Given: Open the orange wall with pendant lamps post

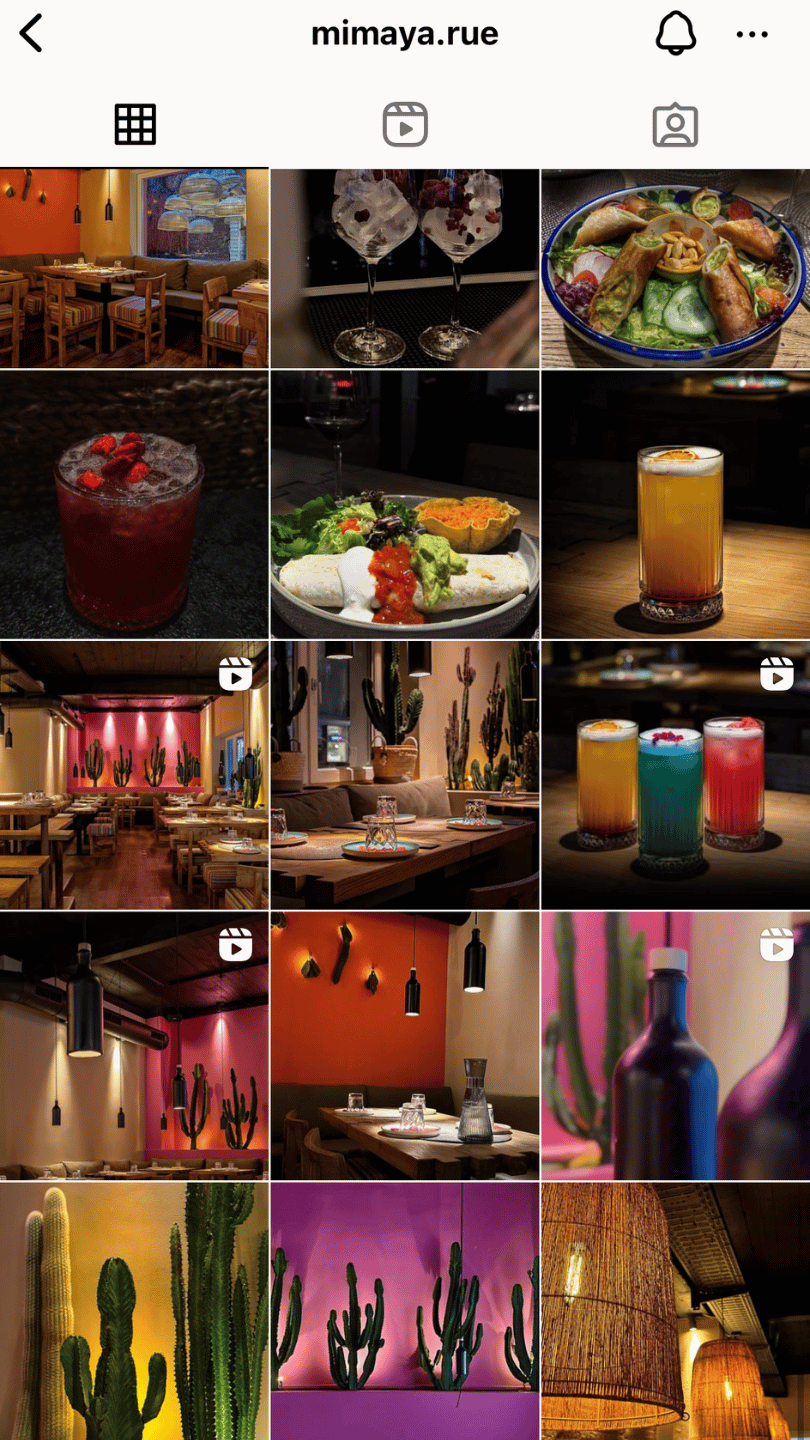Looking at the screenshot, I should pyautogui.click(x=405, y=1046).
